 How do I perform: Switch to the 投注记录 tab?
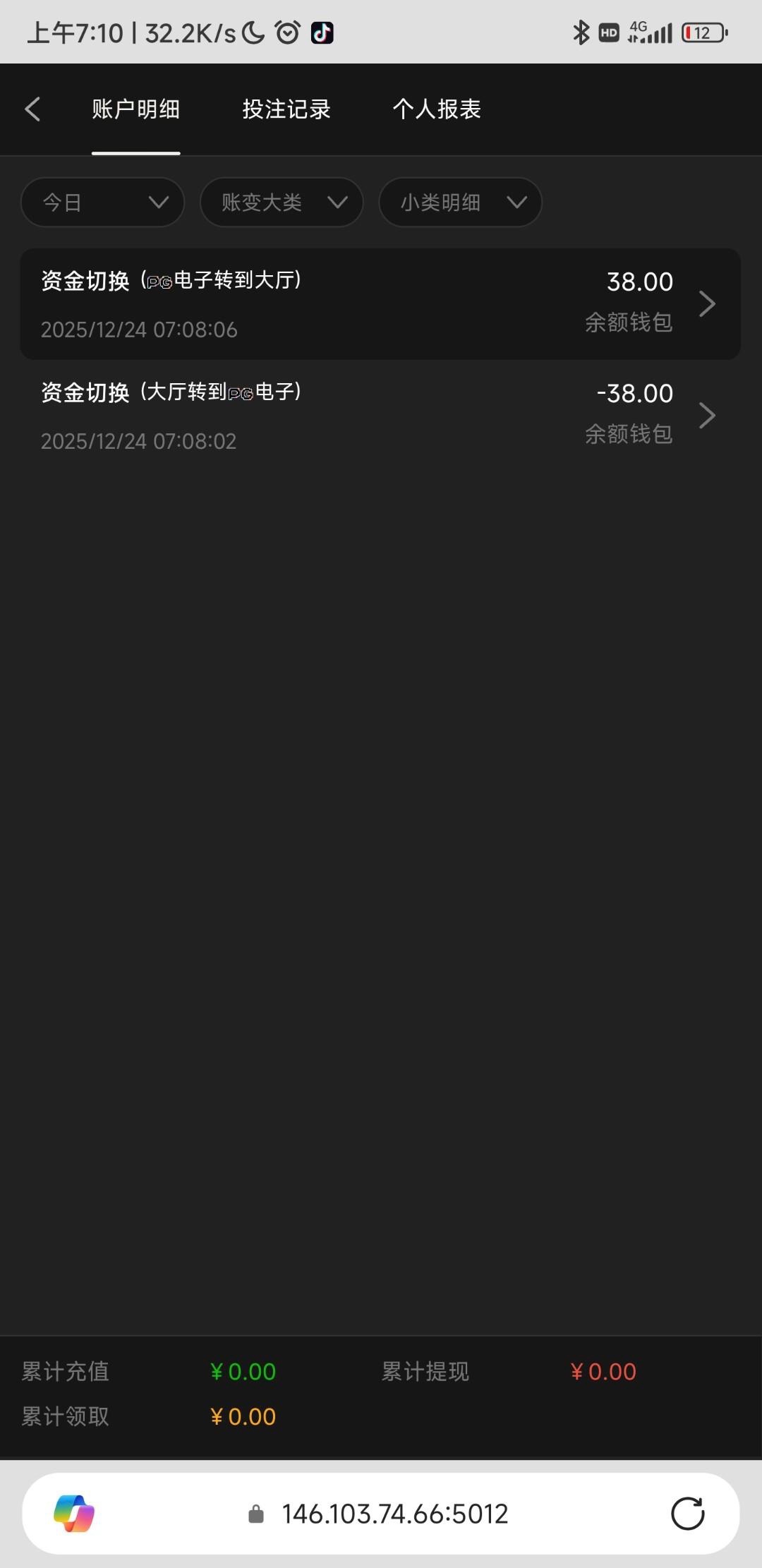tap(286, 109)
